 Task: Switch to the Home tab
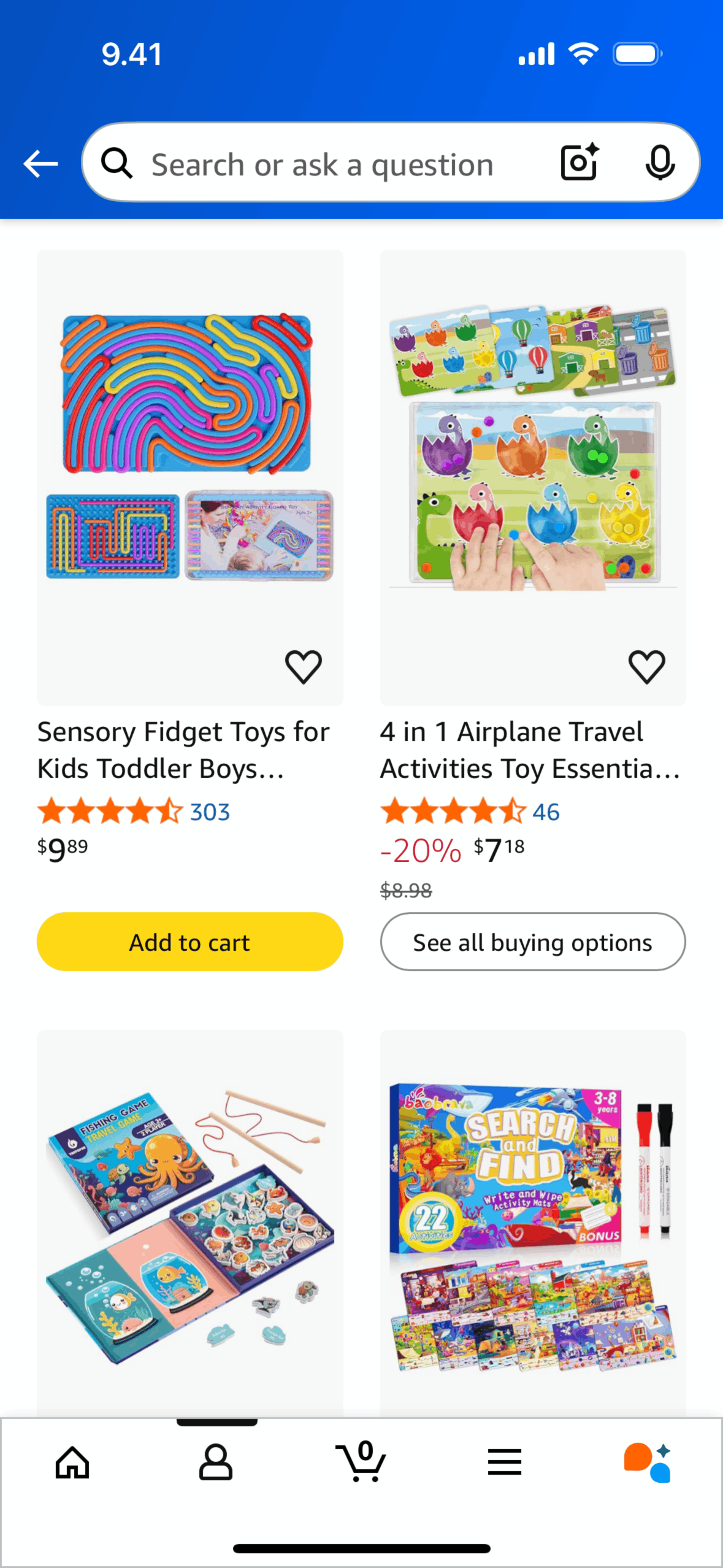pos(72,1462)
